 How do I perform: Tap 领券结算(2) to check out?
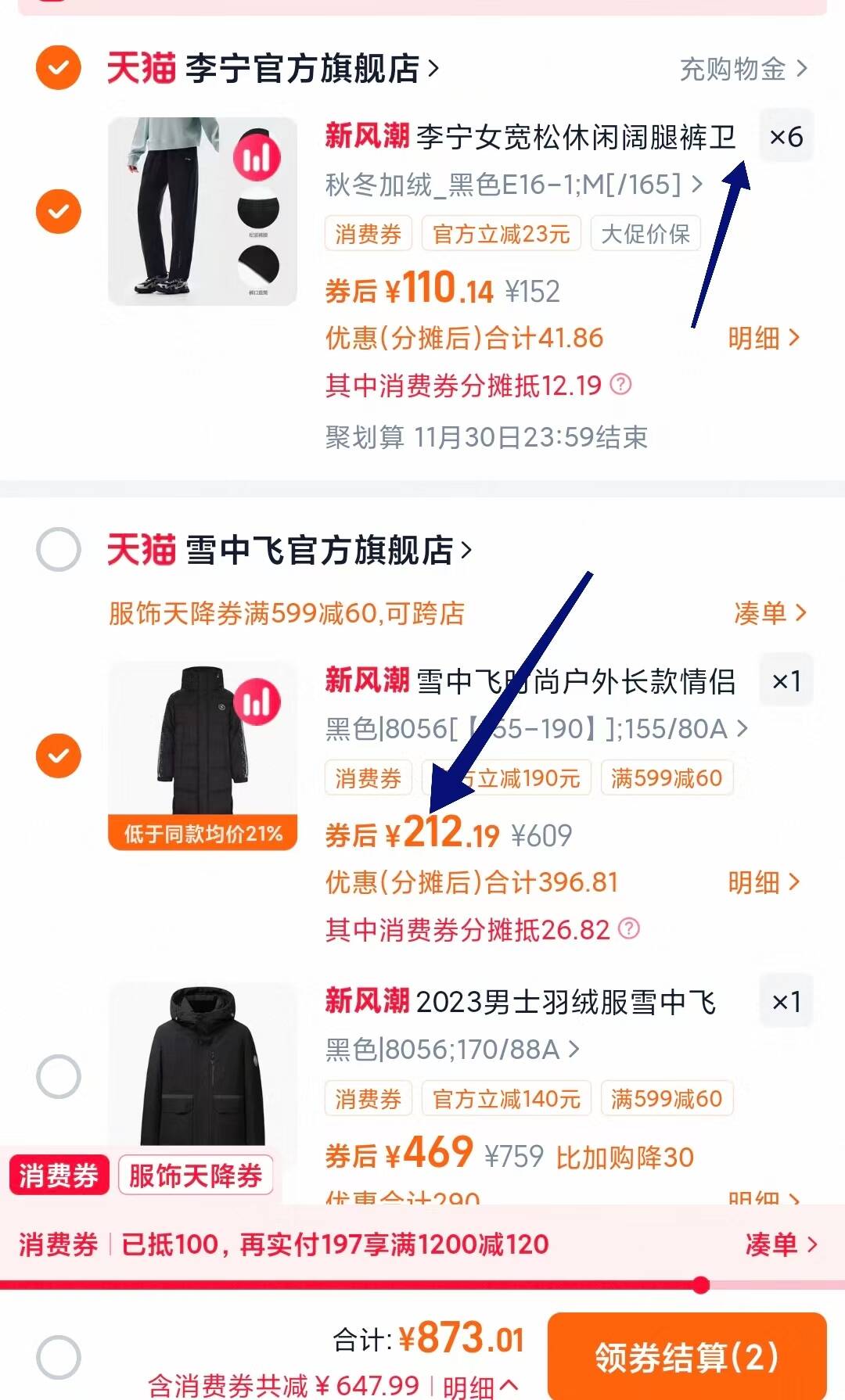(x=686, y=1357)
